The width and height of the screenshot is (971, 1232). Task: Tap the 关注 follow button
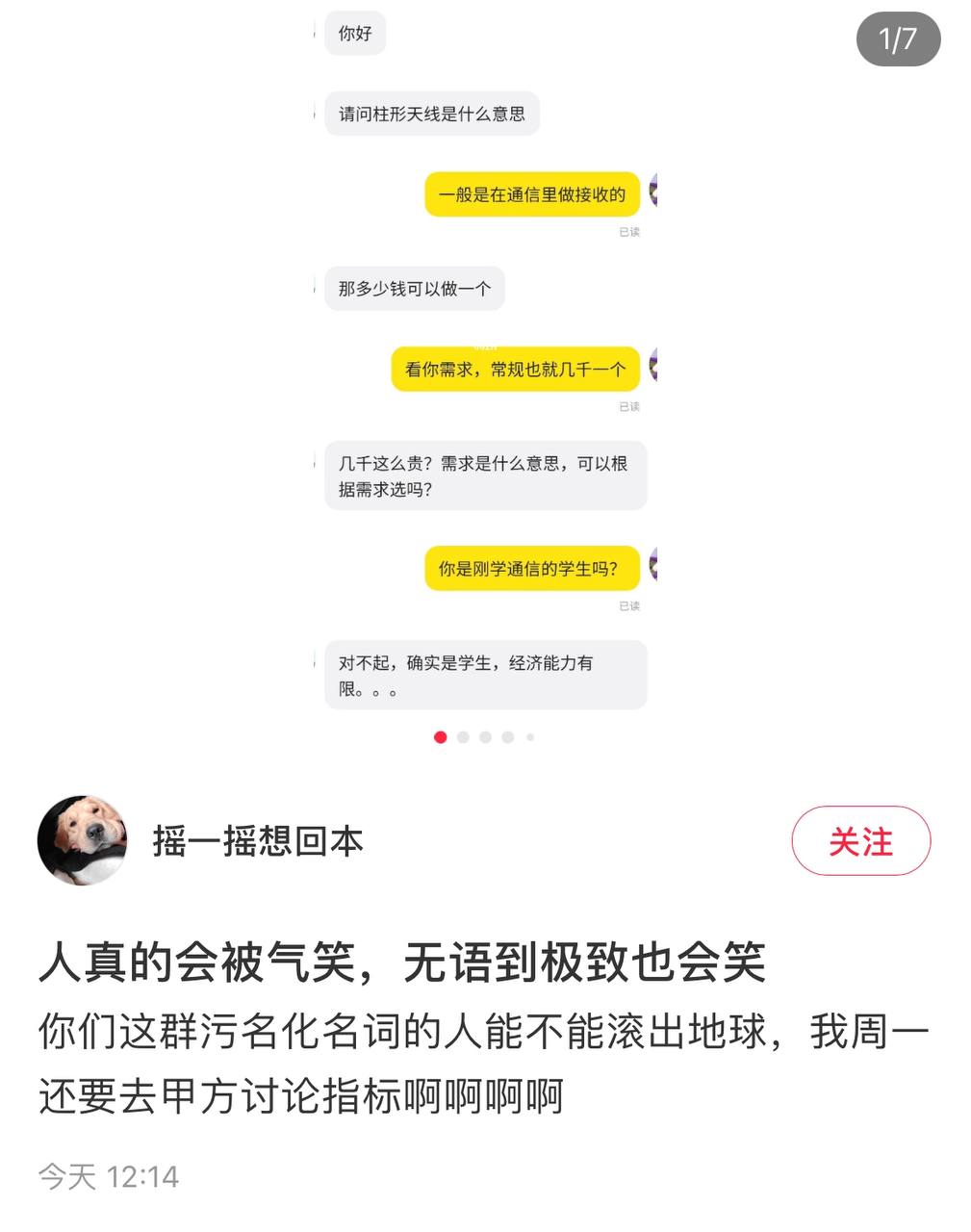click(x=861, y=838)
